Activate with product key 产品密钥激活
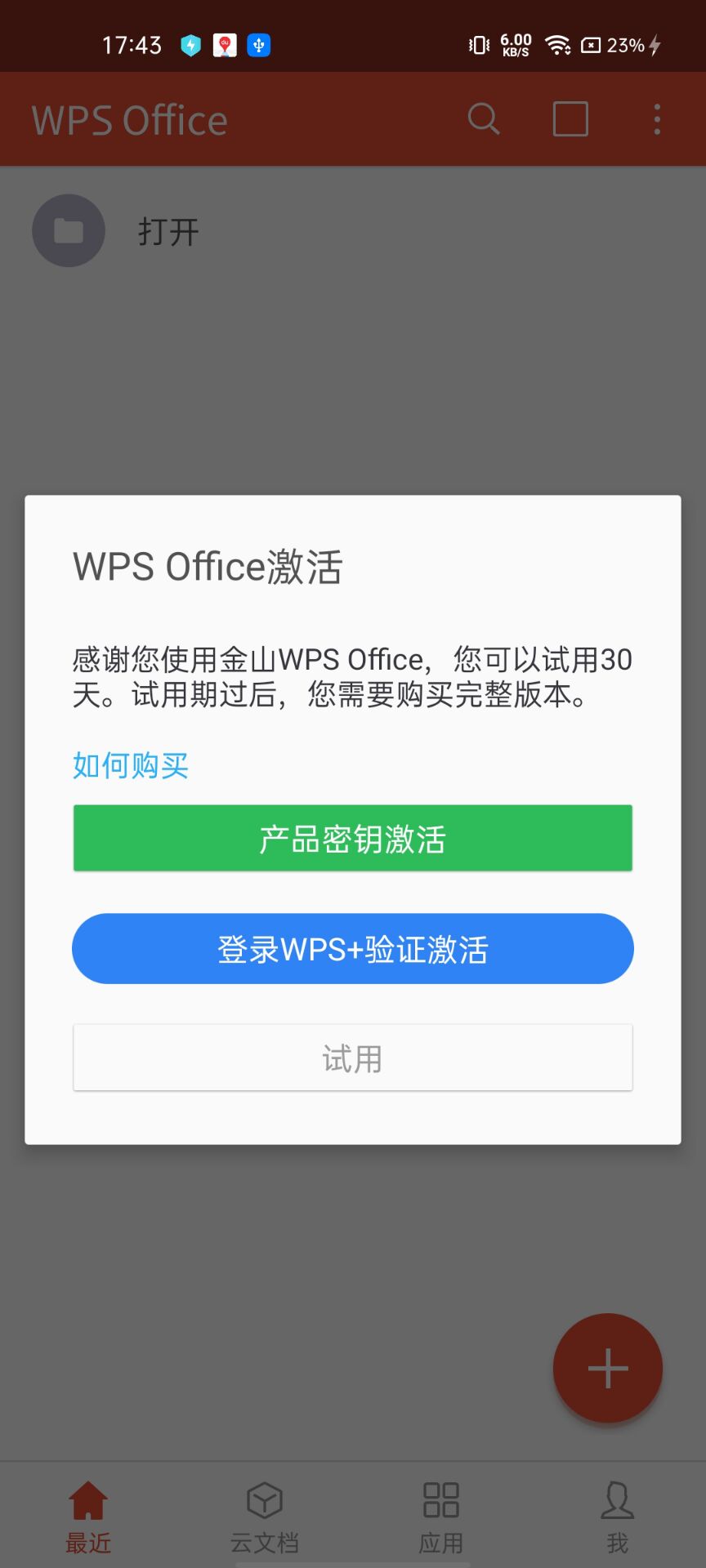Image resolution: width=706 pixels, height=1568 pixels. pos(353,839)
